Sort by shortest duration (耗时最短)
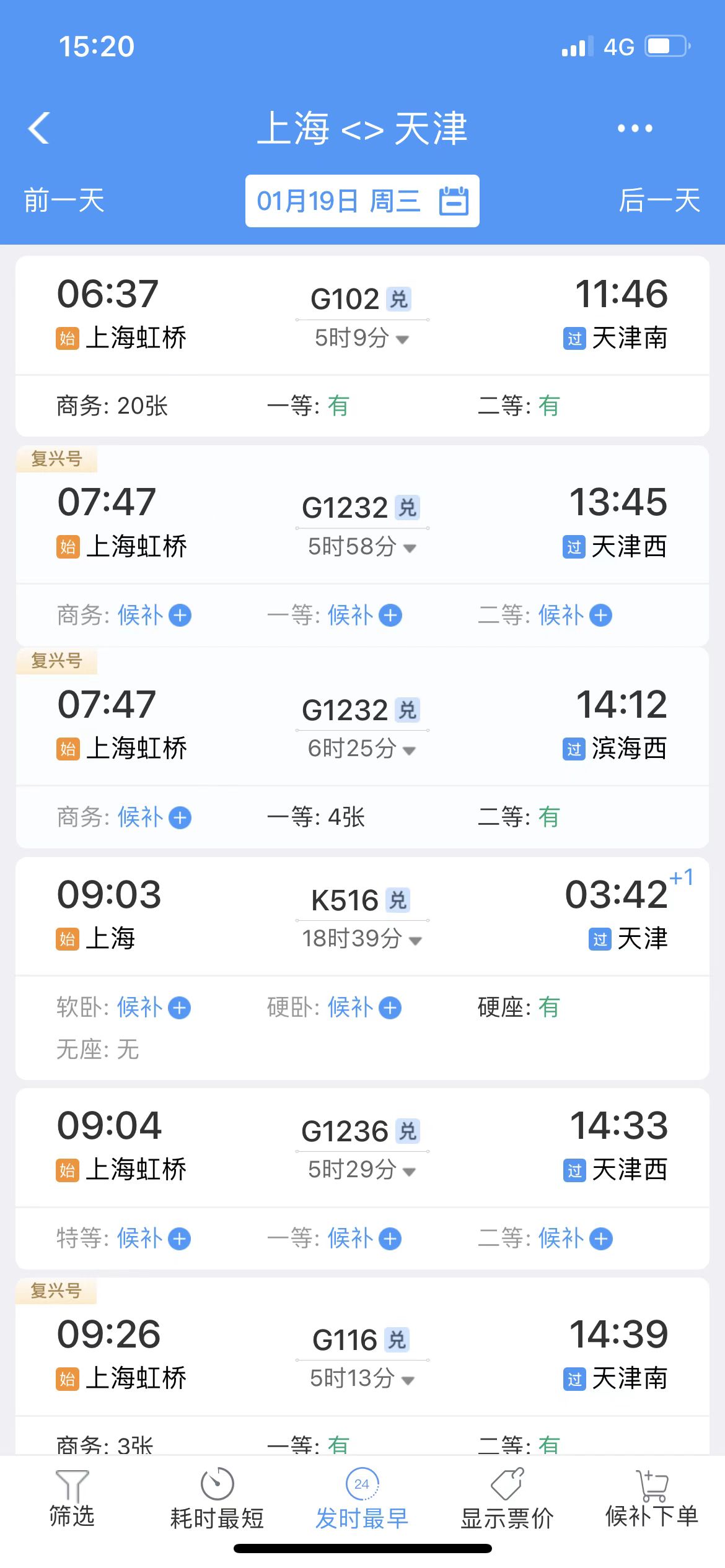 pos(217,1500)
